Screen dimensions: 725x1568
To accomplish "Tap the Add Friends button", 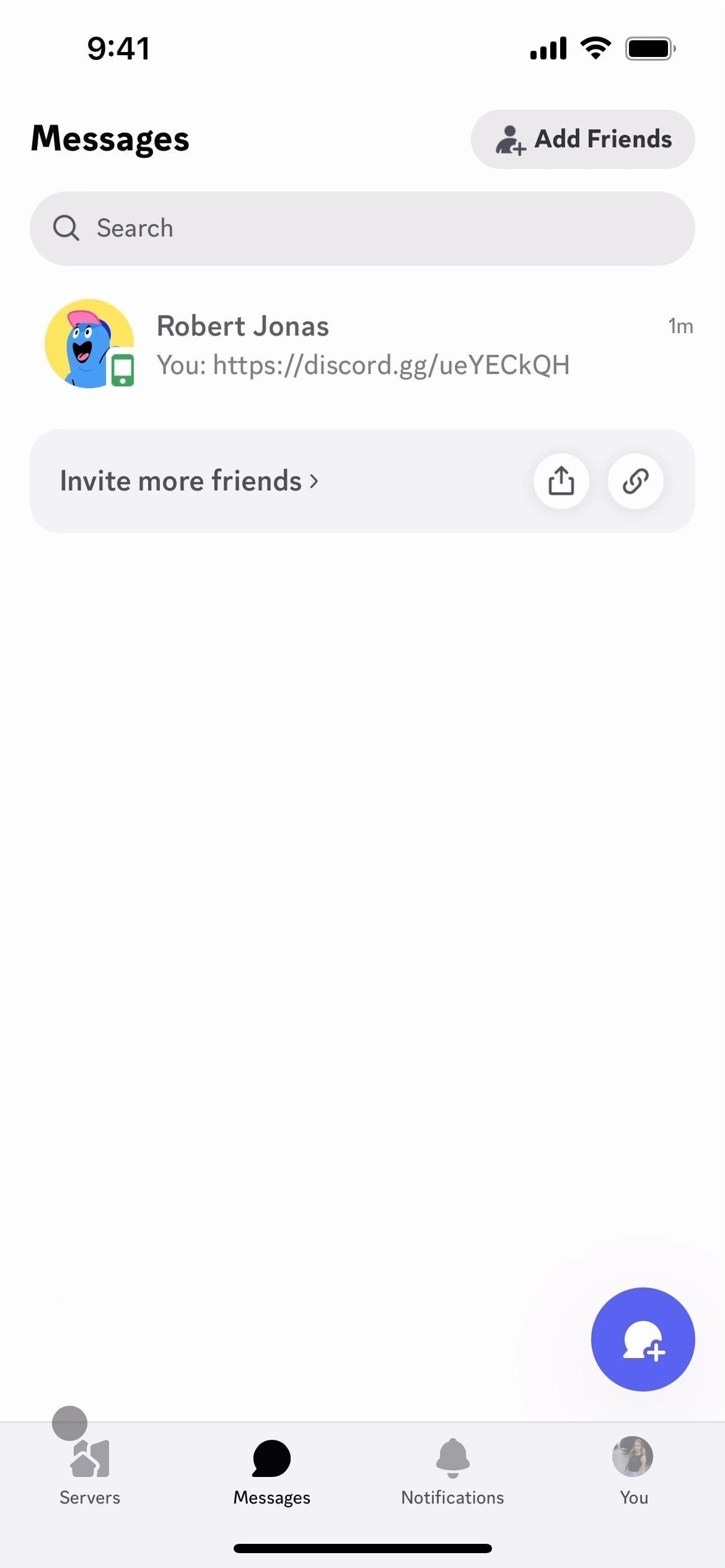I will 582,139.
